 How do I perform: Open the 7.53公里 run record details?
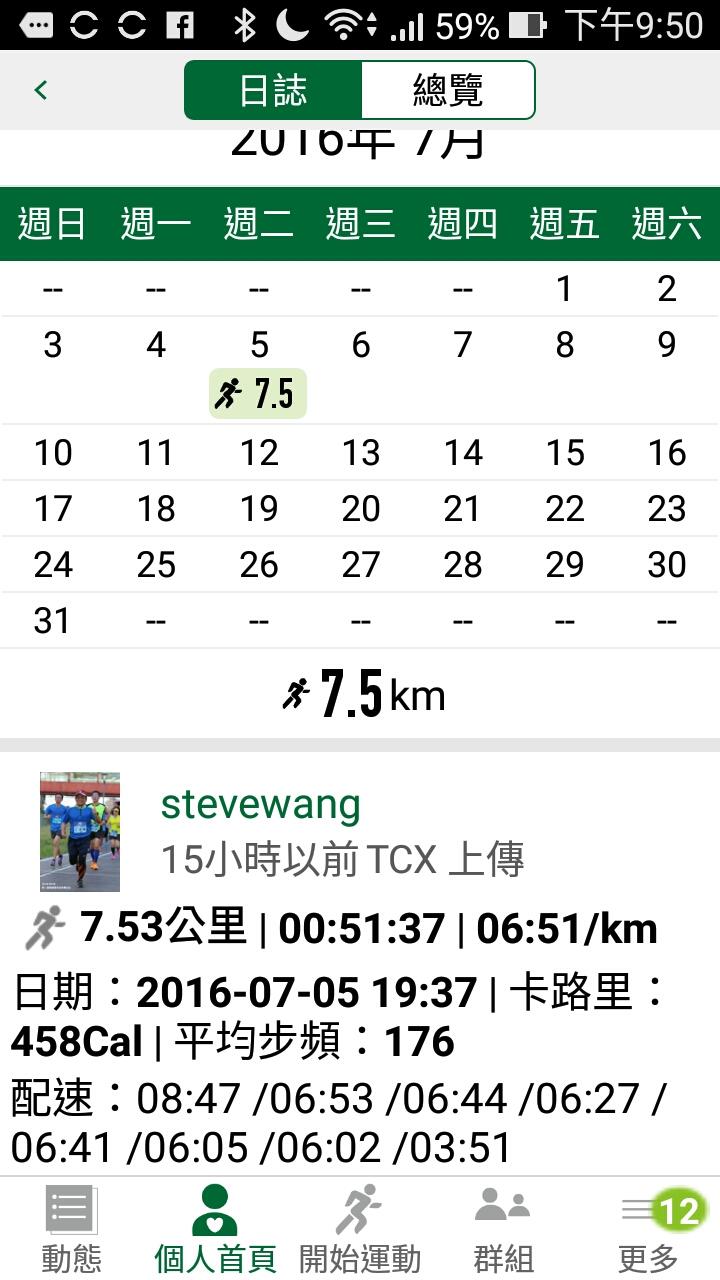(x=340, y=929)
